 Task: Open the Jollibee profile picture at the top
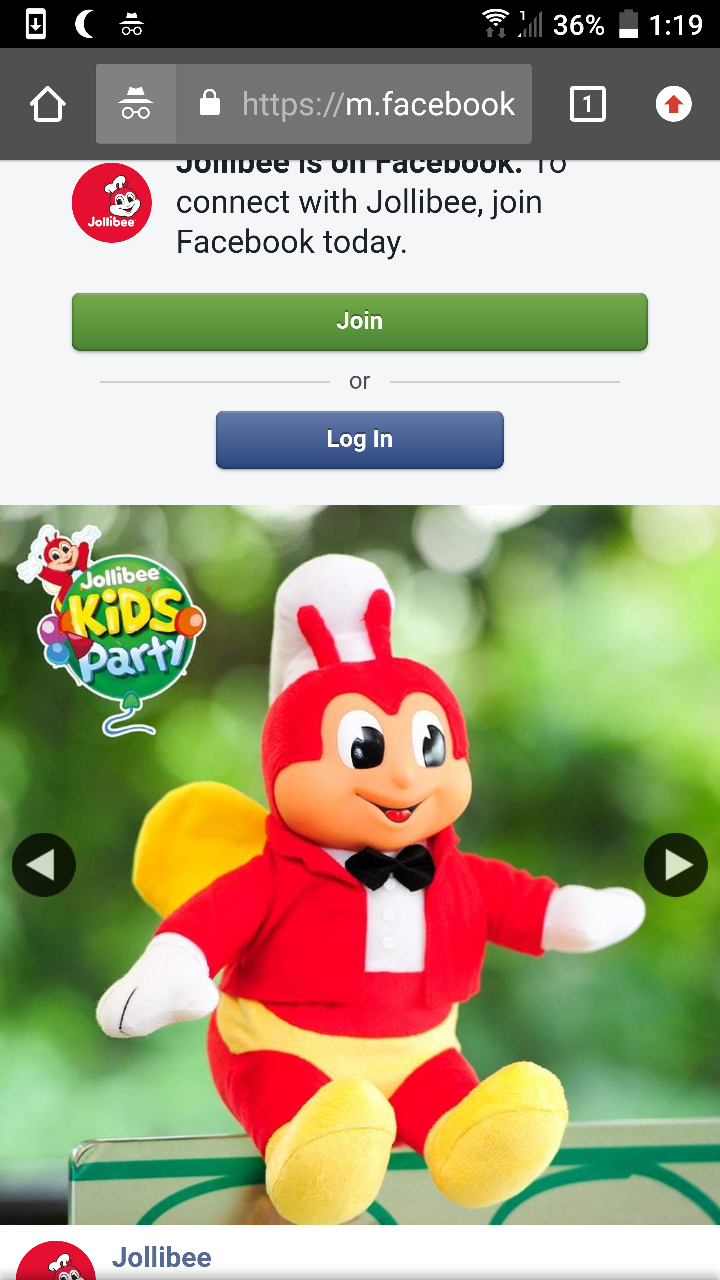[x=111, y=203]
